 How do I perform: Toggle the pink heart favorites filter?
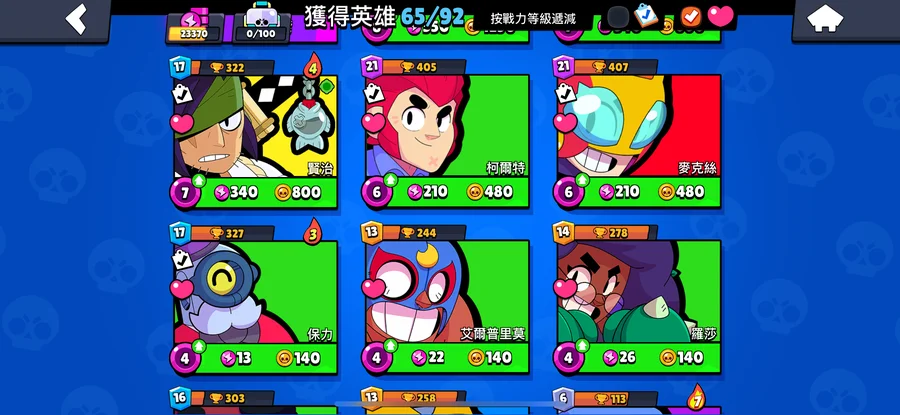coord(720,16)
